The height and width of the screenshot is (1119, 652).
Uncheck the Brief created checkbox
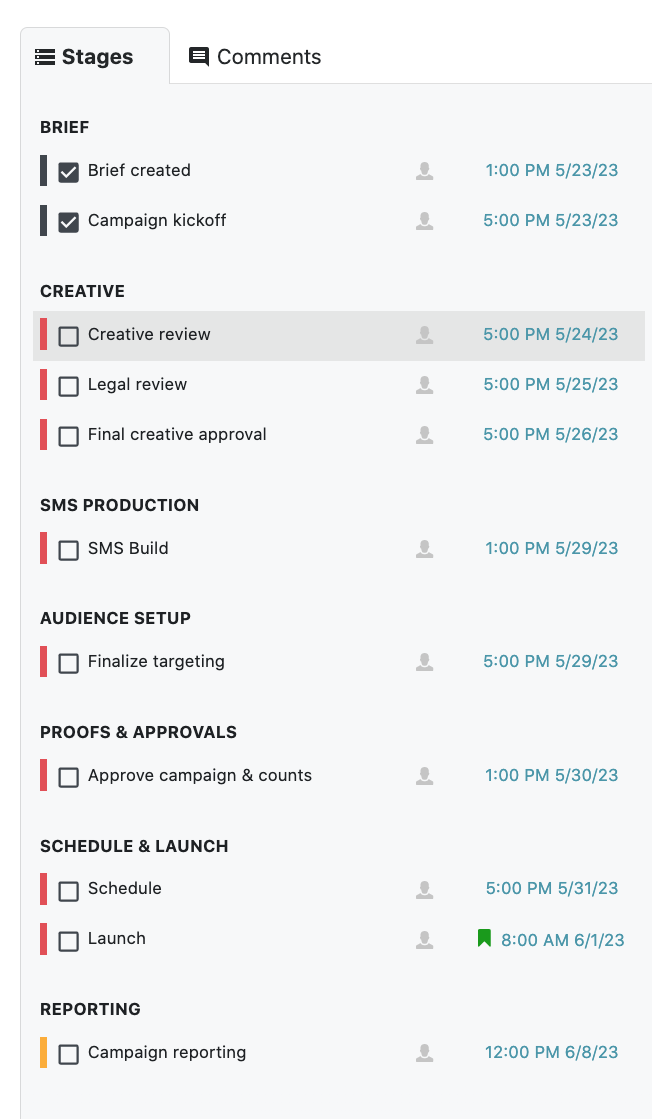click(x=68, y=172)
